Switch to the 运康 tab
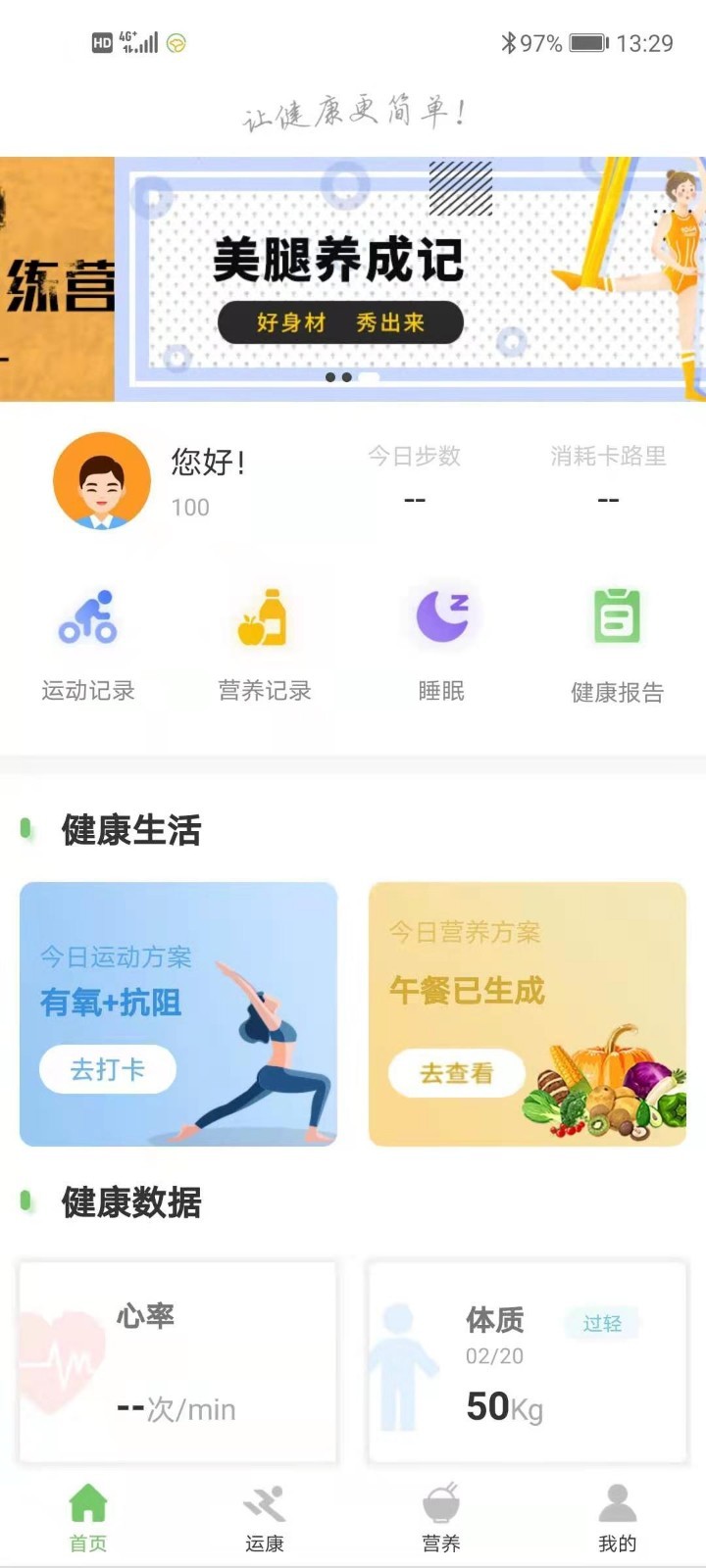 (264, 1518)
